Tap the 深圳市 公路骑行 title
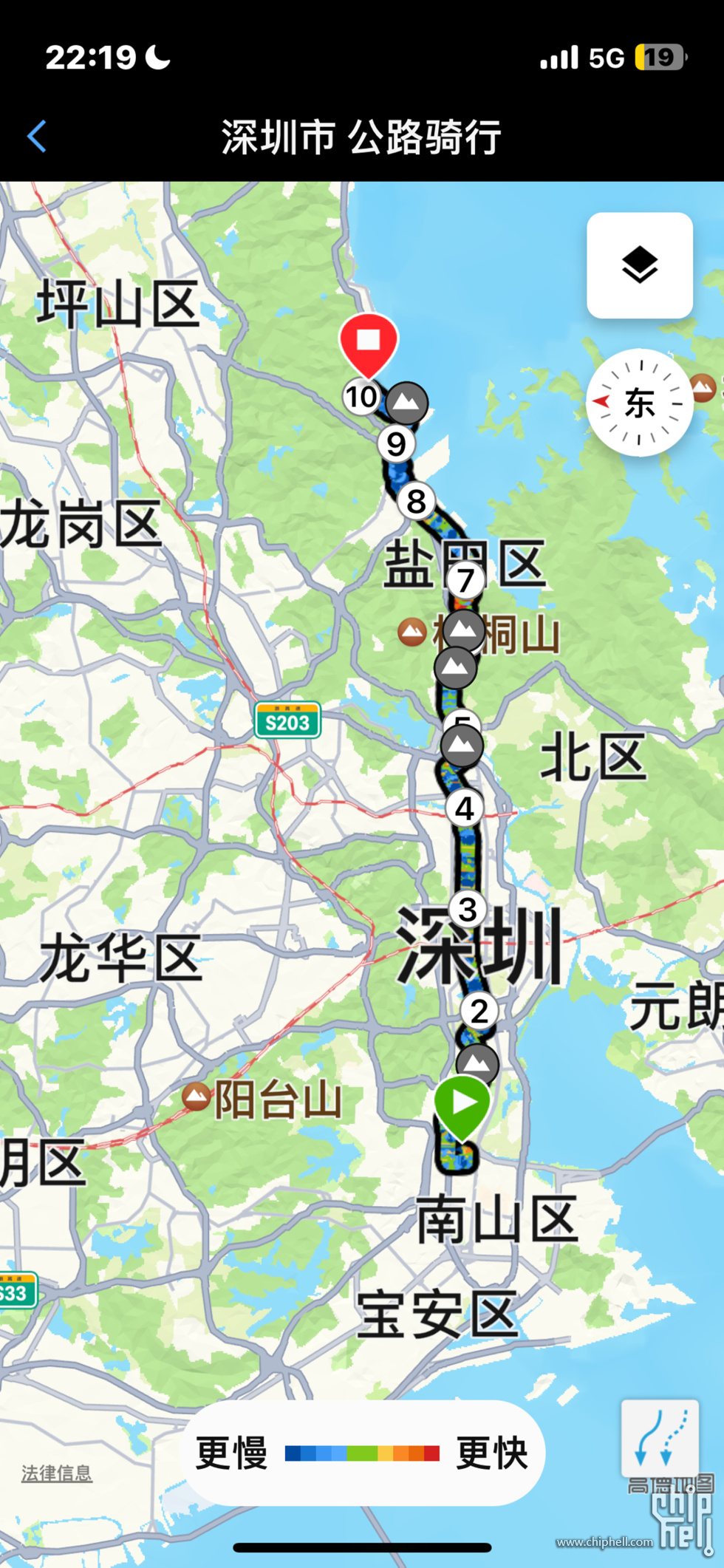Screen dimensions: 724x1568 tap(361, 137)
